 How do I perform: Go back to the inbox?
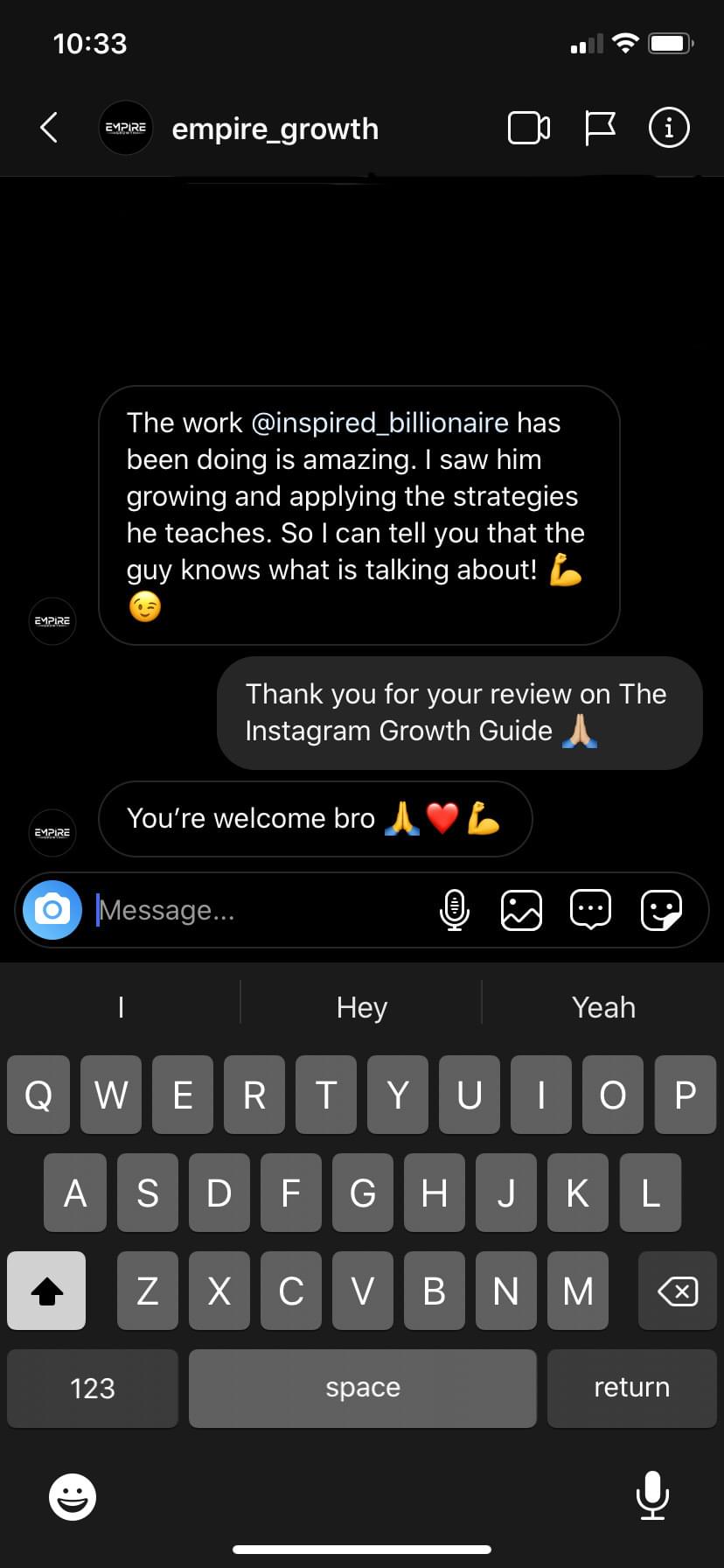tap(49, 128)
